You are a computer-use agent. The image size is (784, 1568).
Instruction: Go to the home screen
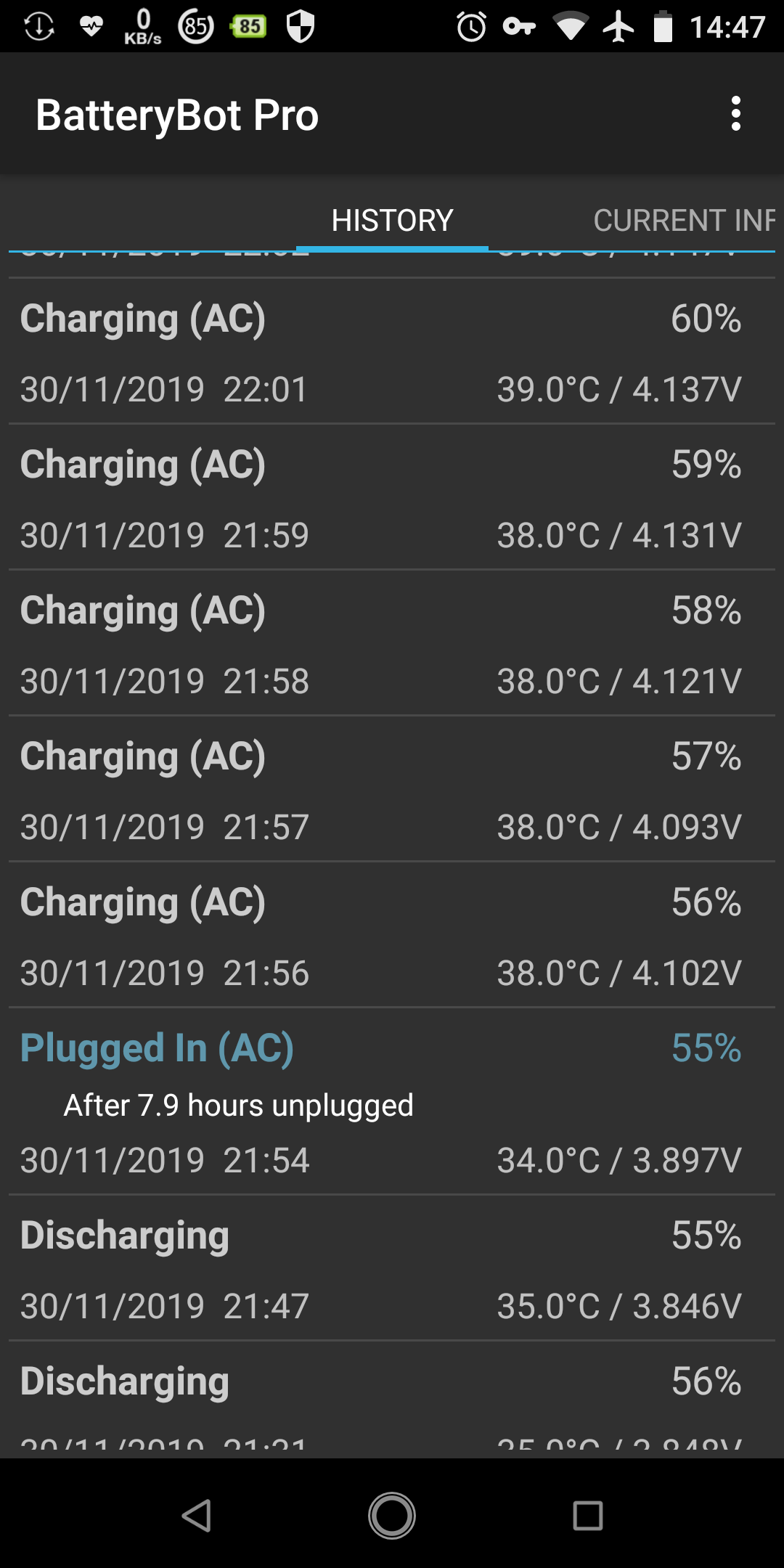[x=392, y=1516]
